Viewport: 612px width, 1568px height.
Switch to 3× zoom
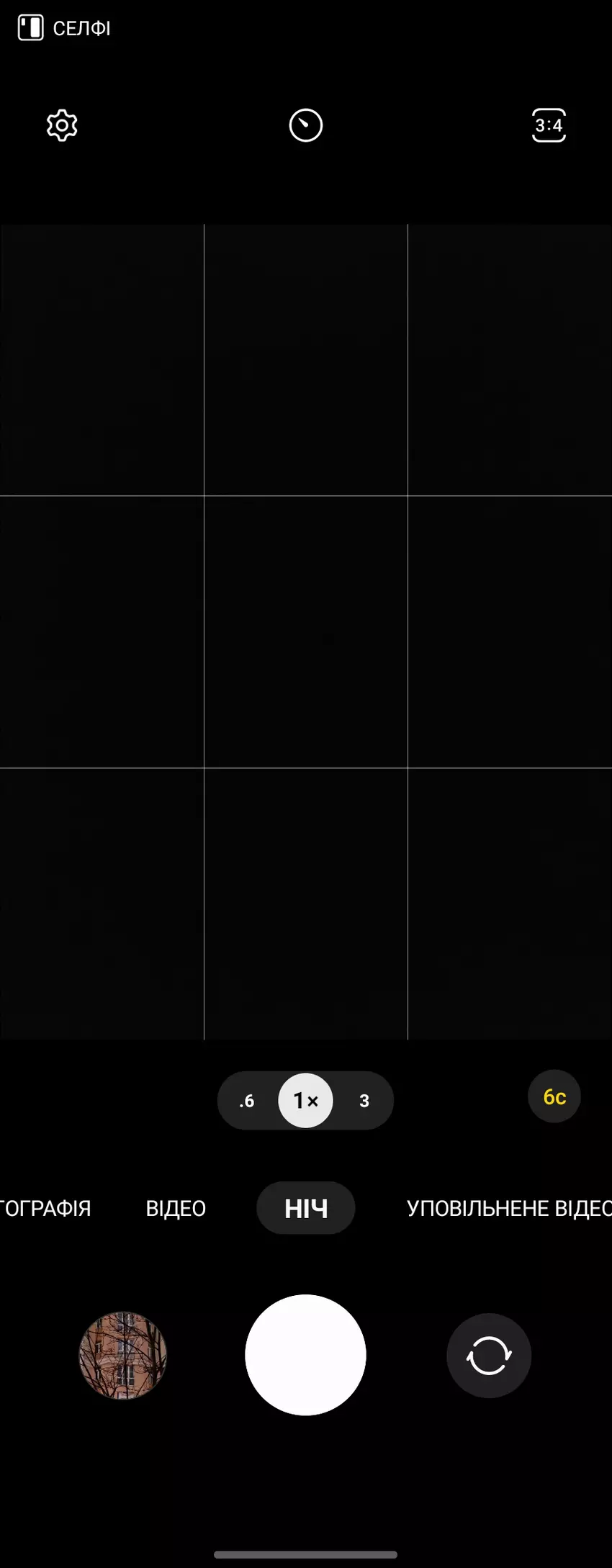tap(364, 1101)
